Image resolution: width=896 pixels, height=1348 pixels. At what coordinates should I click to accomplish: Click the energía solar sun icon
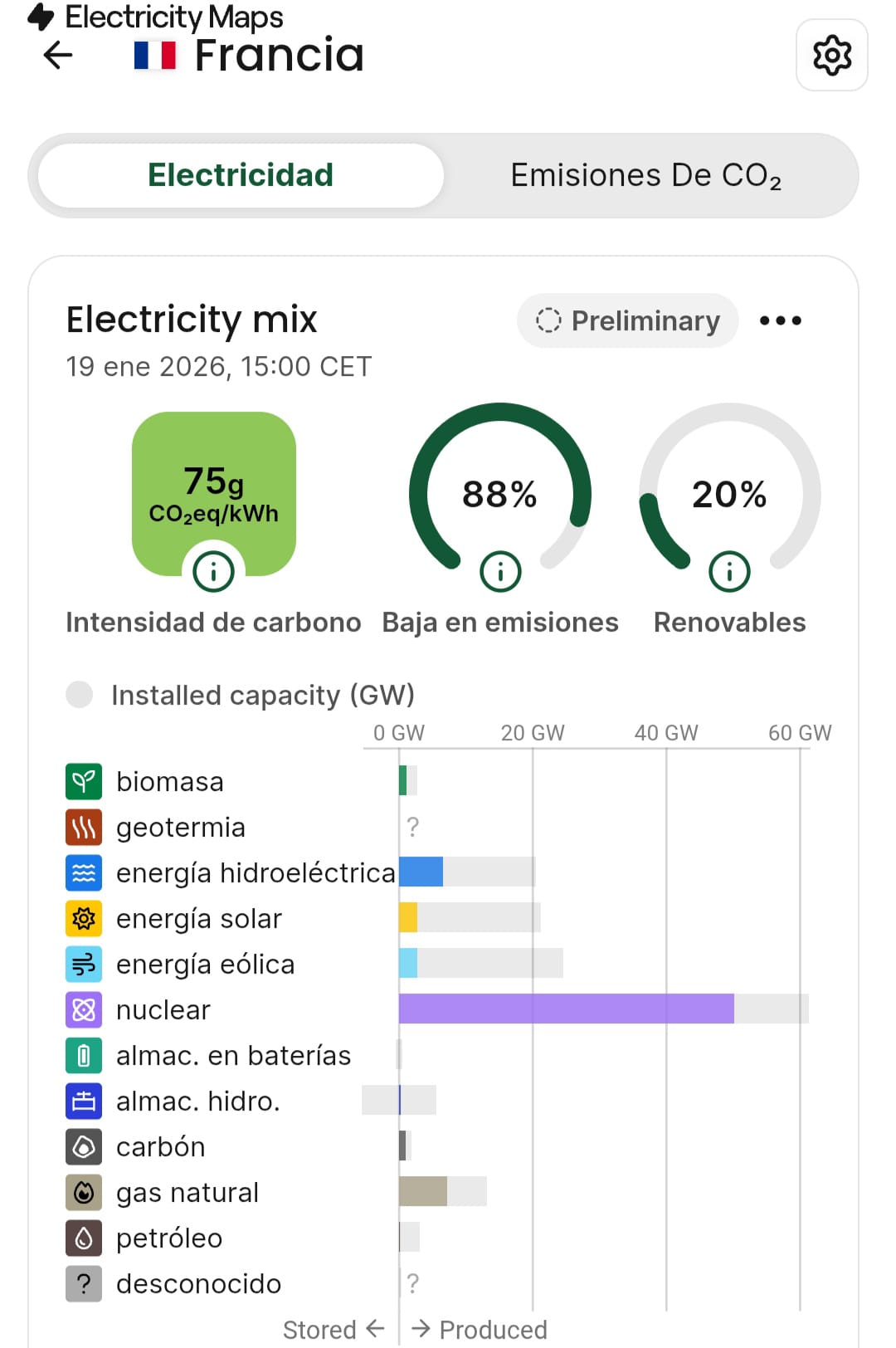click(82, 918)
